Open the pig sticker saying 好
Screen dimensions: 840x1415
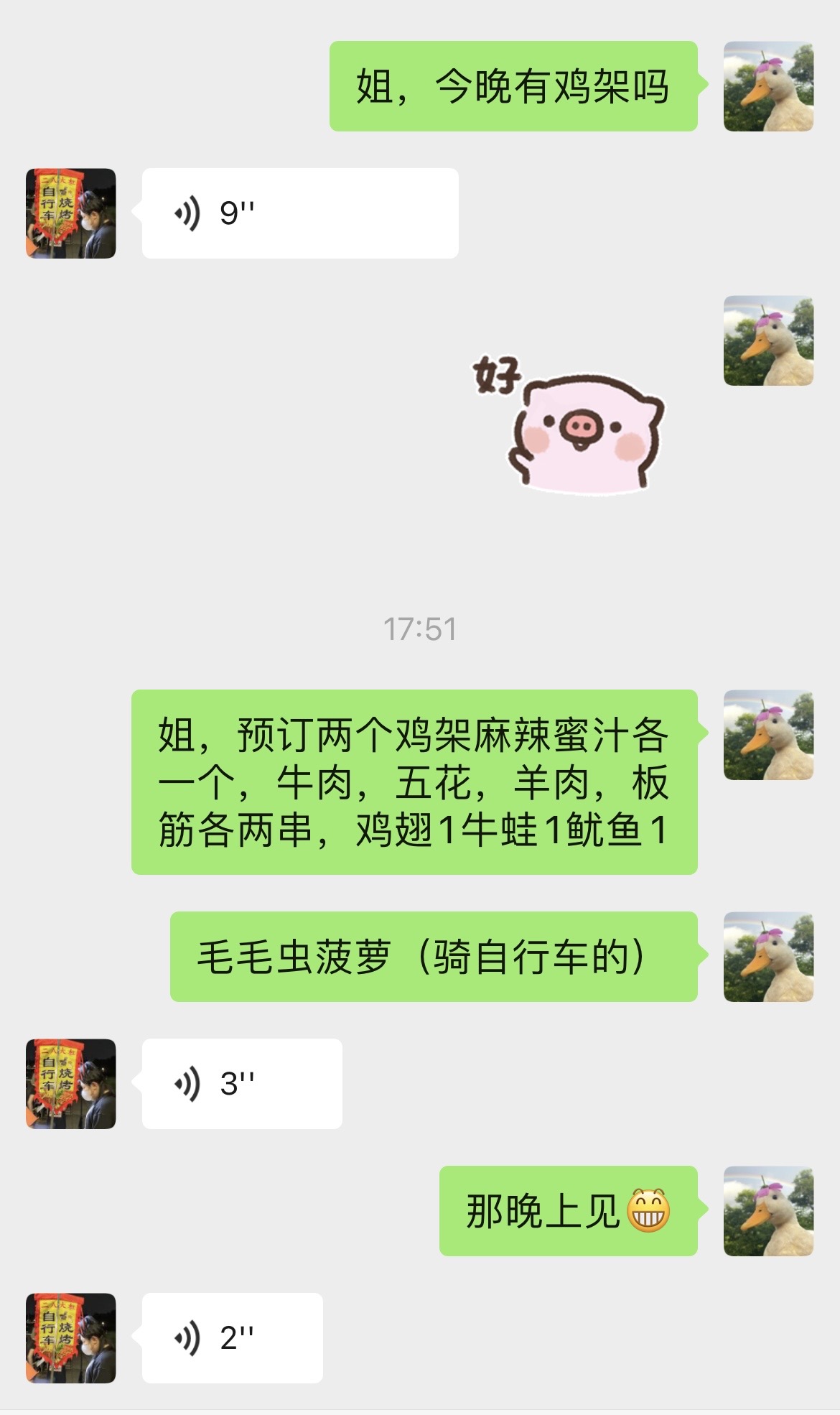[568, 424]
